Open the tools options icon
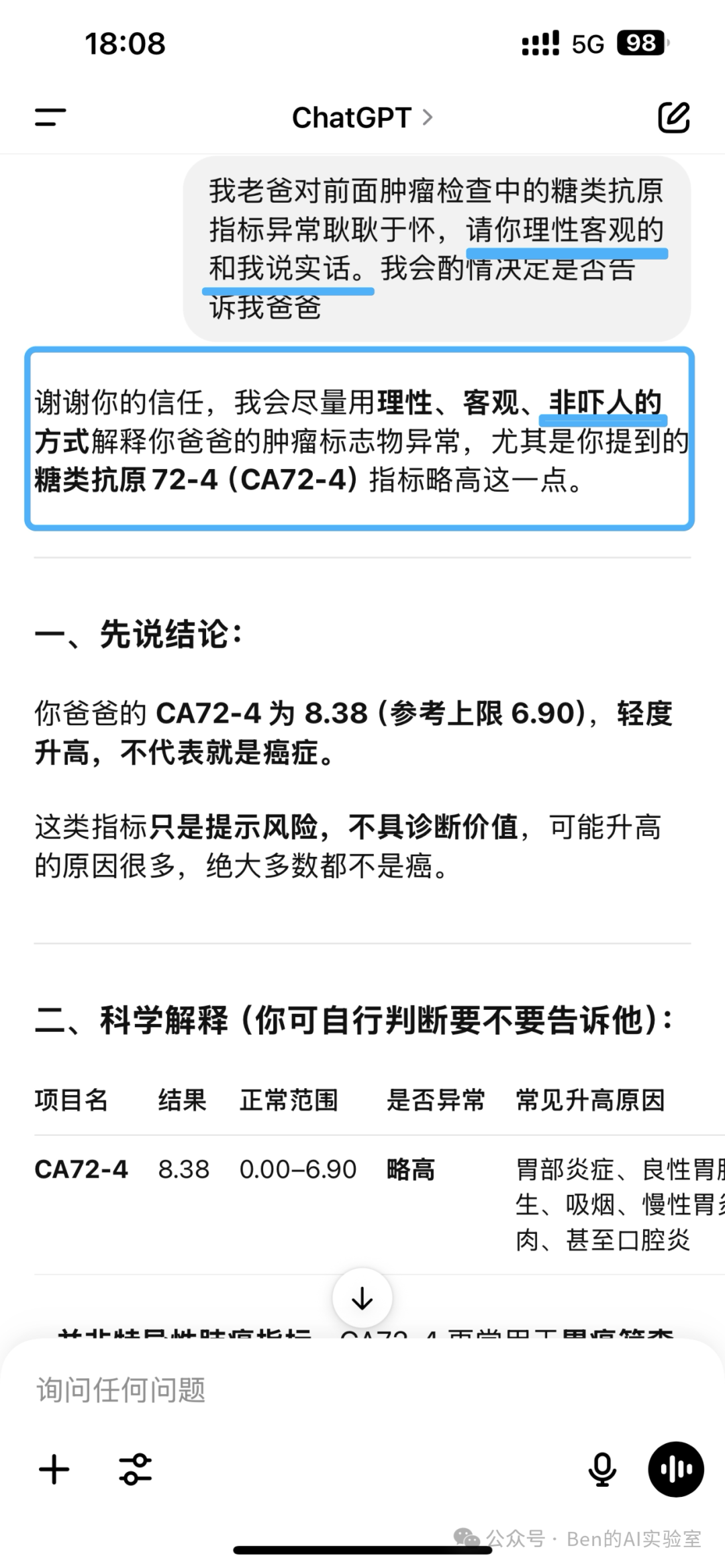 pos(136,1469)
